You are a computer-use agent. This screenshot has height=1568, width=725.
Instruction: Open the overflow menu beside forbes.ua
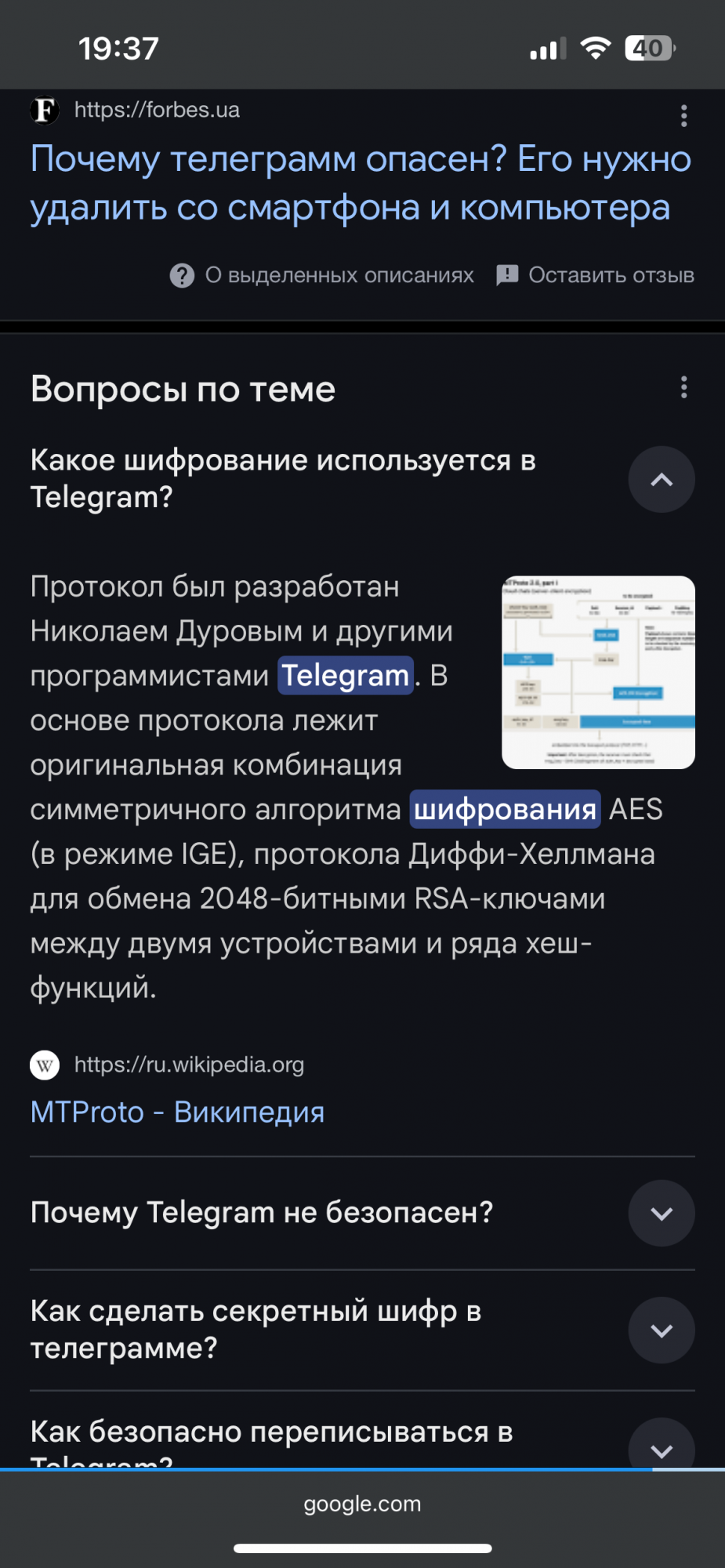(683, 116)
